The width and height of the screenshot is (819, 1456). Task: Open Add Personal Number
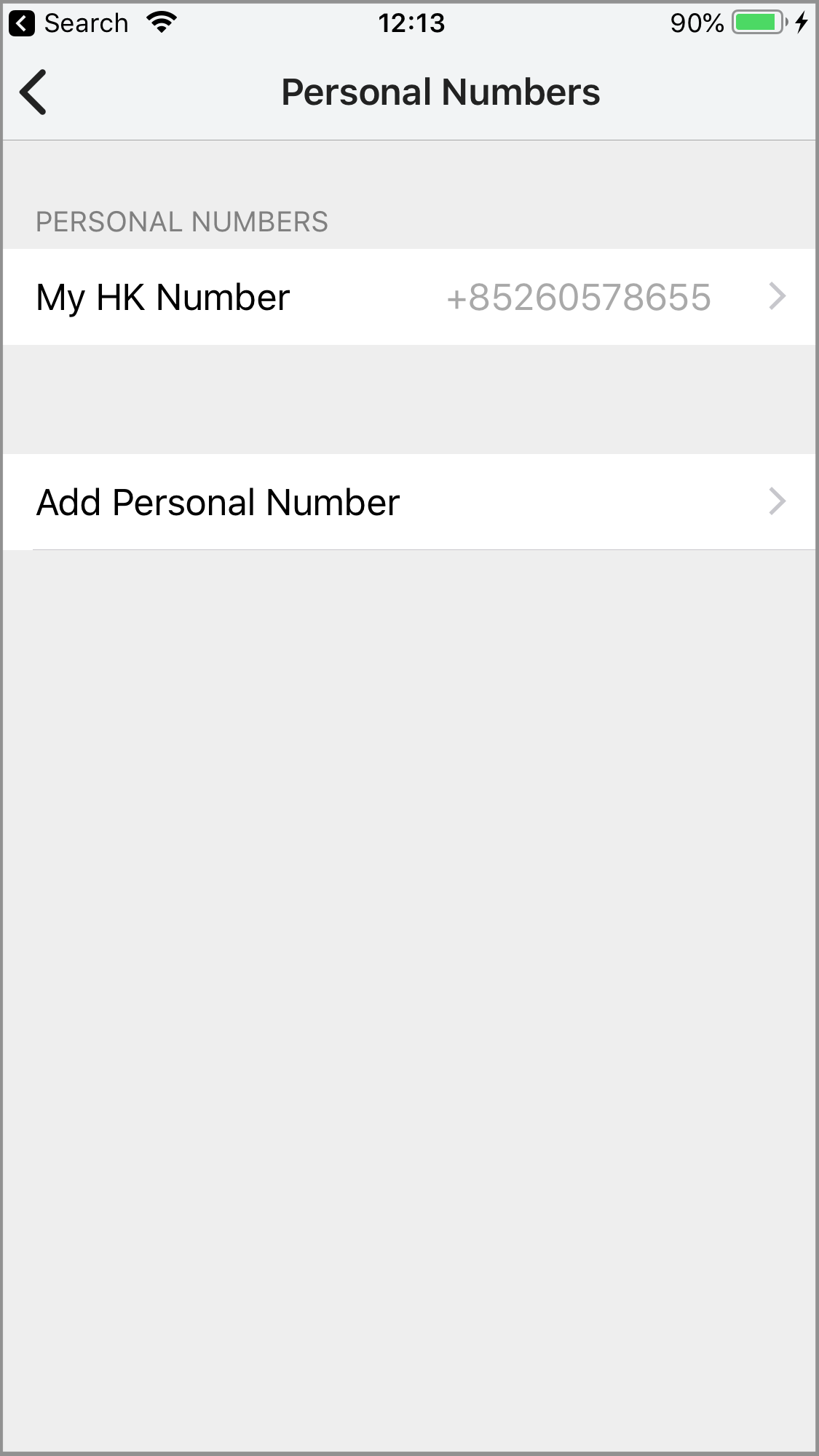[409, 502]
